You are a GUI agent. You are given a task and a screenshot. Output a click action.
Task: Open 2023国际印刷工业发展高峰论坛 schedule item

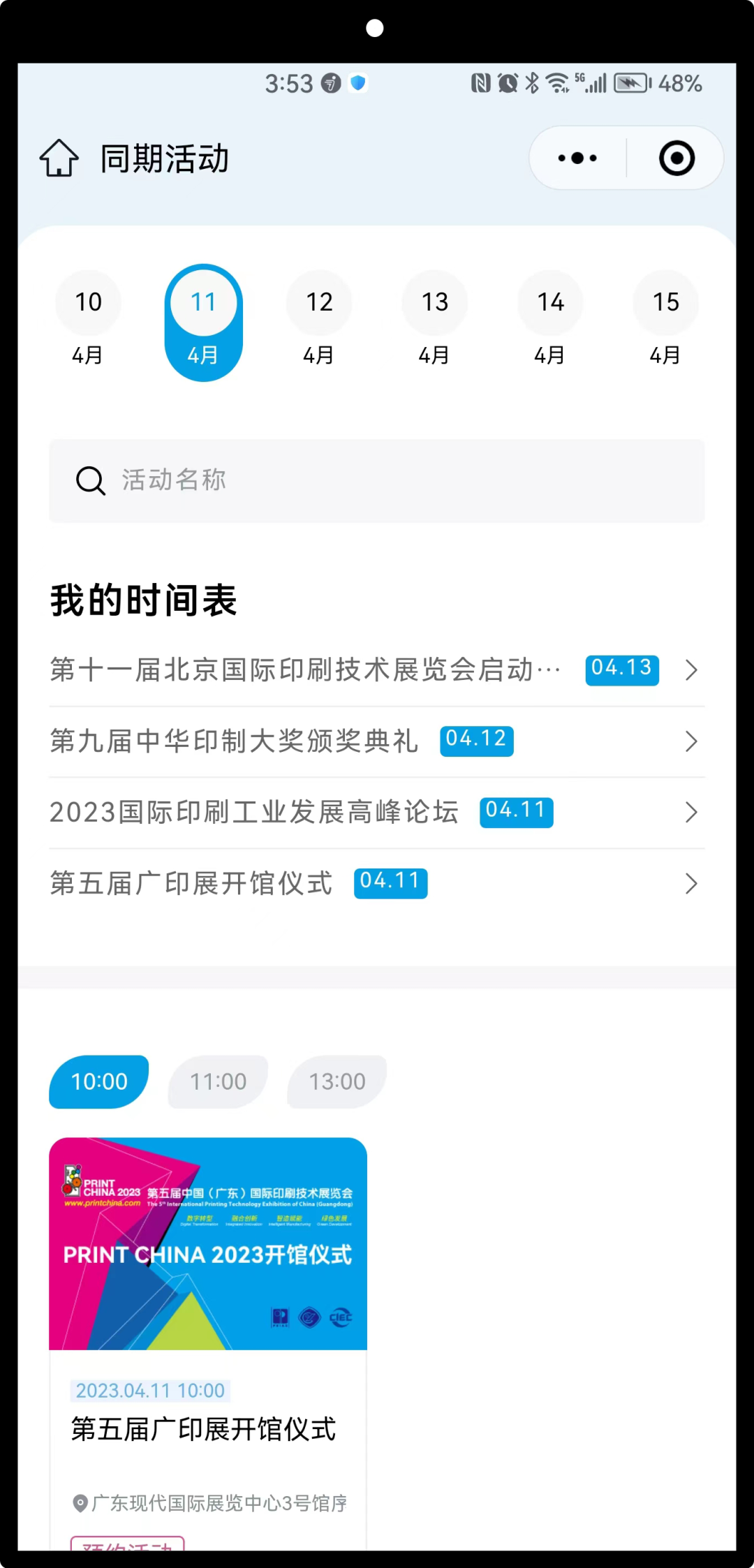coord(376,813)
